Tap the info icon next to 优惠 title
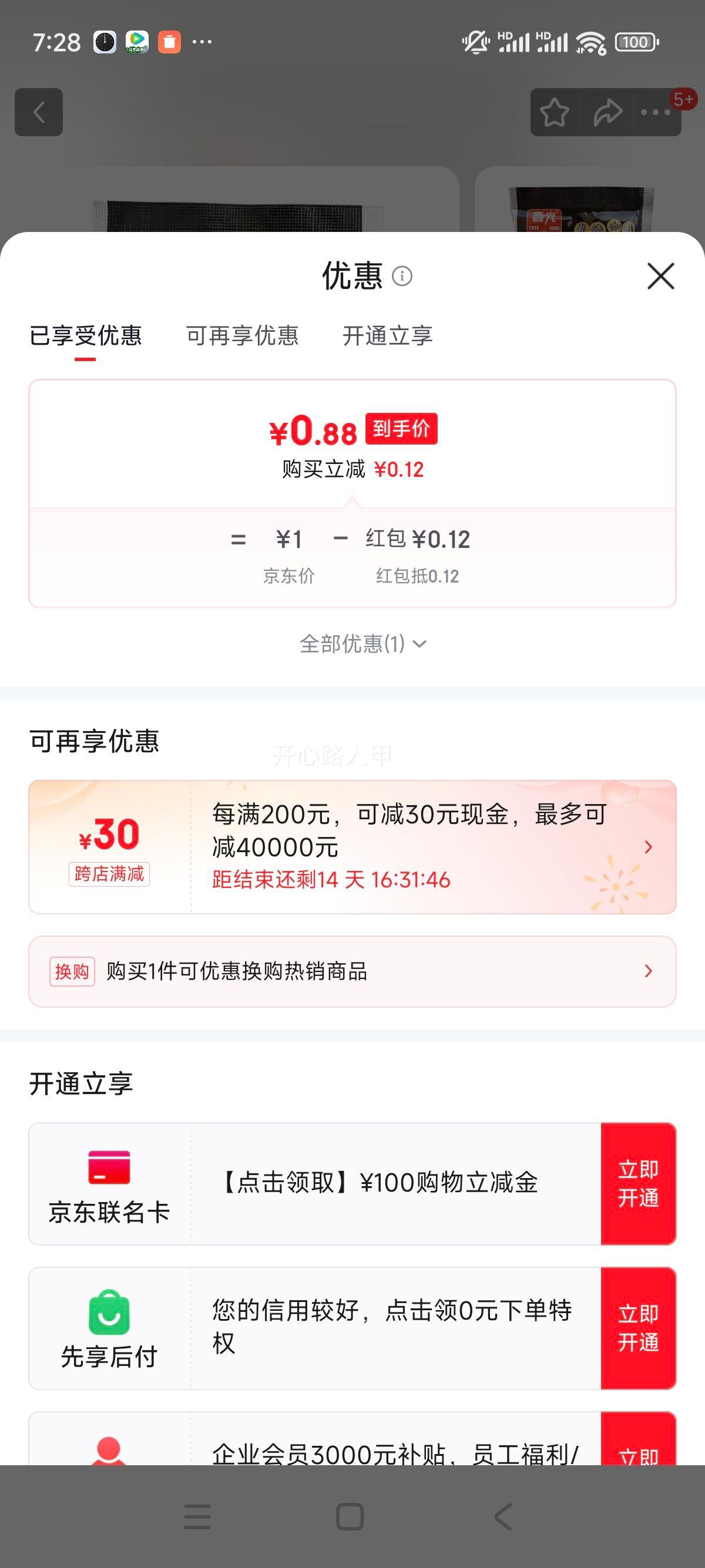The height and width of the screenshot is (1568, 705). click(x=402, y=277)
